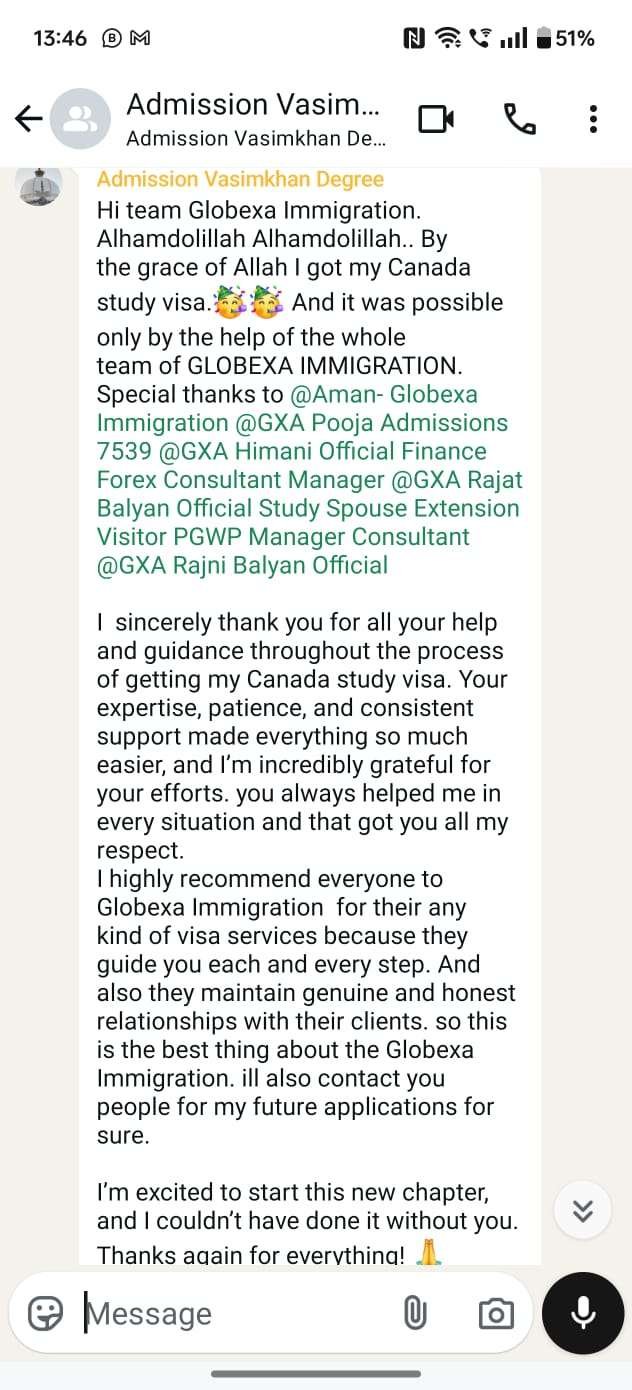
Task: Open the @Aman- Globexa Immigration mention
Action: tap(384, 394)
